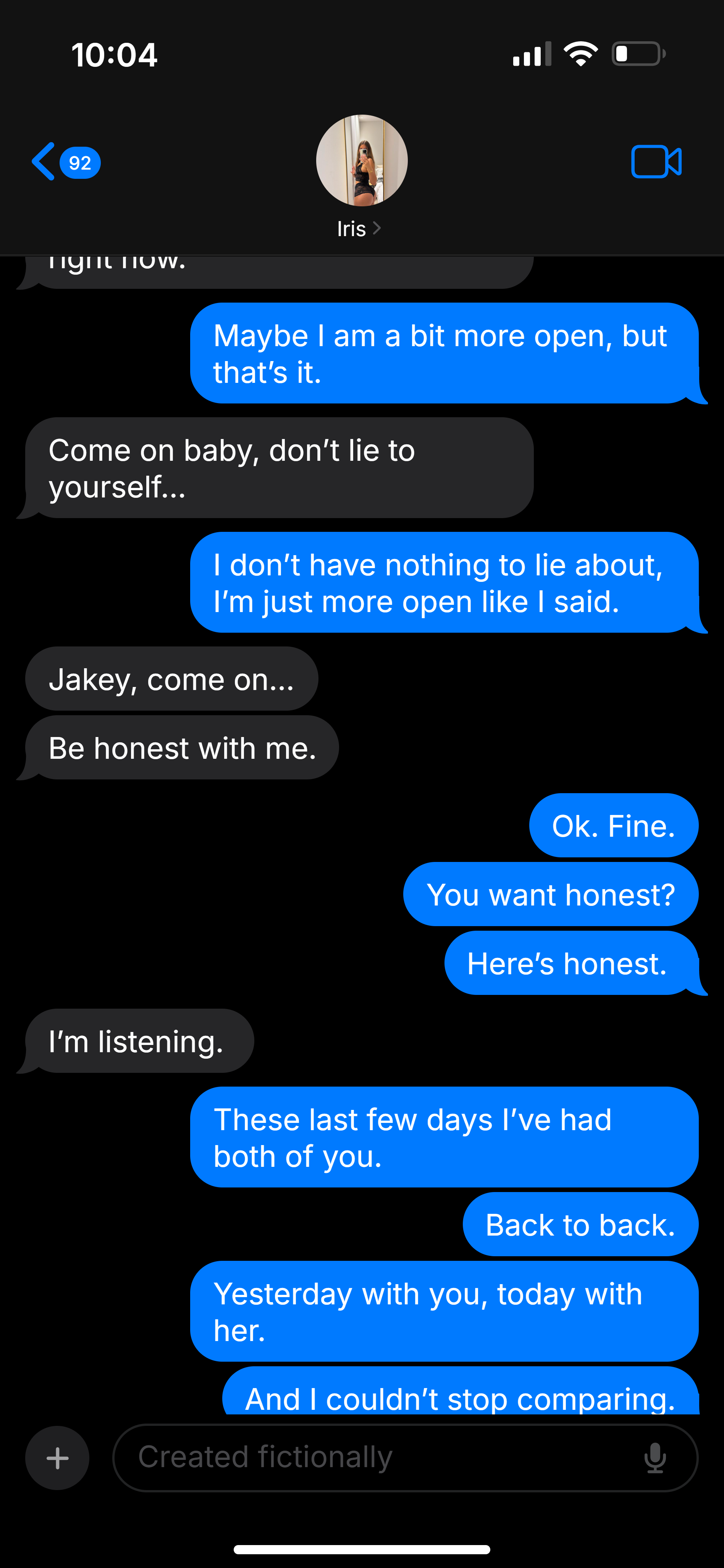
Task: Open Iris's contact details
Action: click(x=361, y=177)
